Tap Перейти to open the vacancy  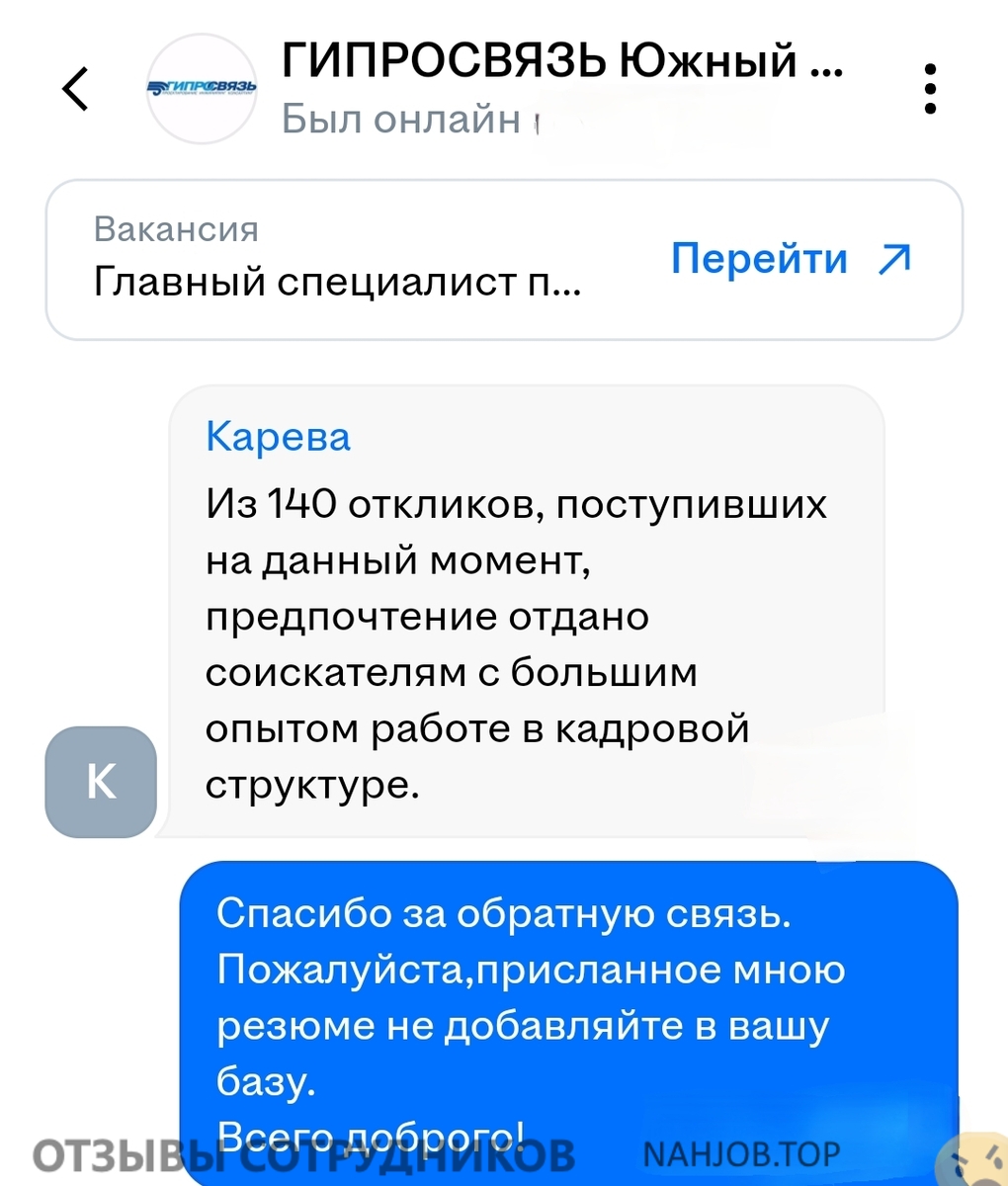click(790, 259)
